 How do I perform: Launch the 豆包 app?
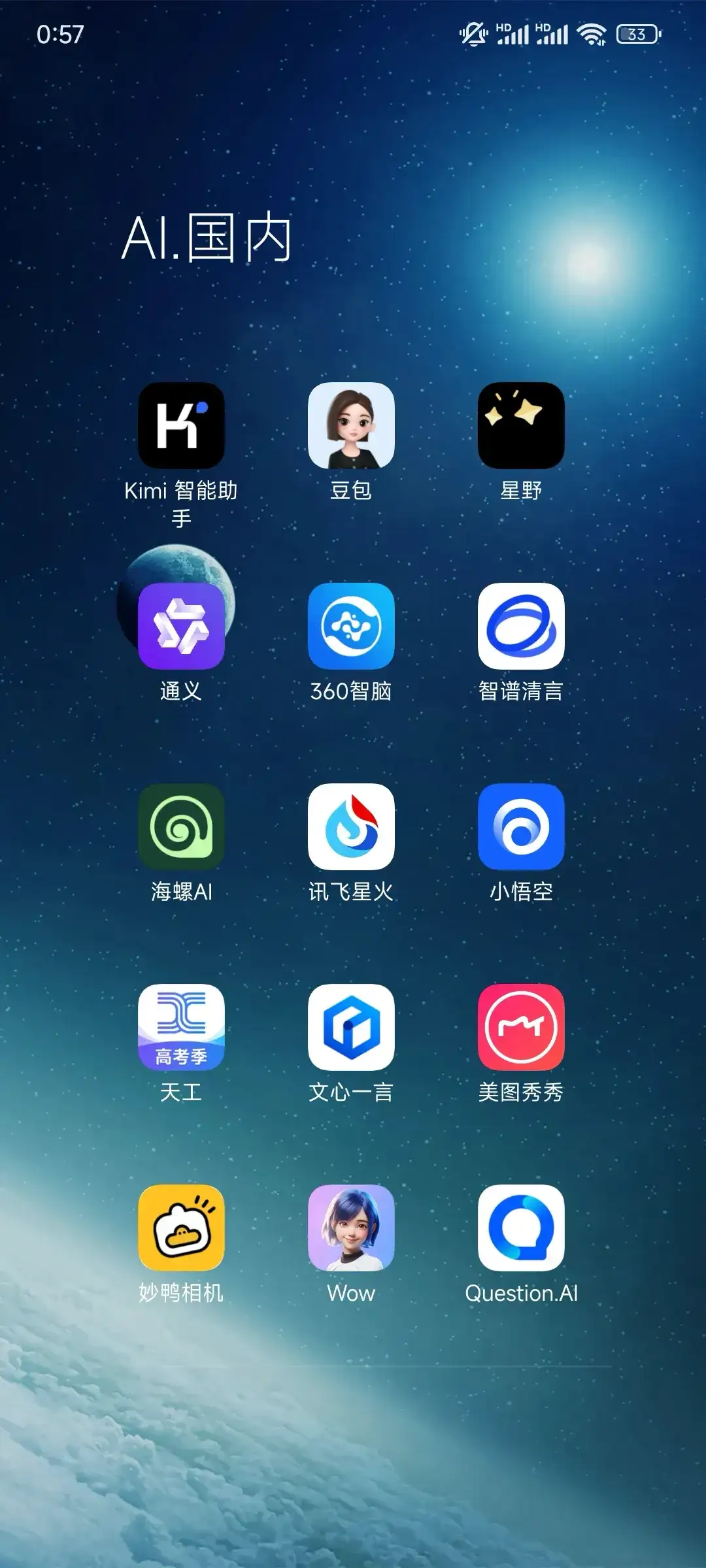(x=351, y=425)
